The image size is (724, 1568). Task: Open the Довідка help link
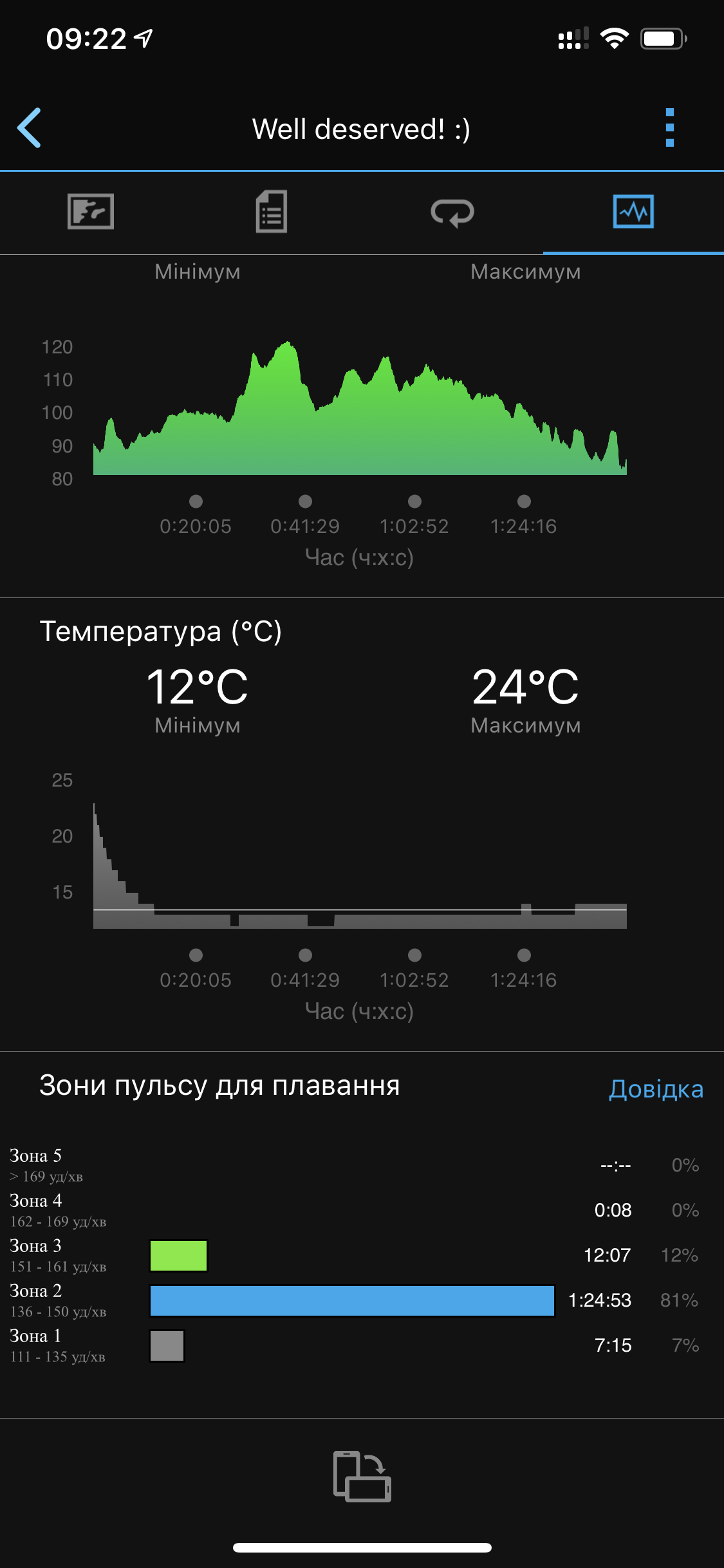coord(656,1089)
